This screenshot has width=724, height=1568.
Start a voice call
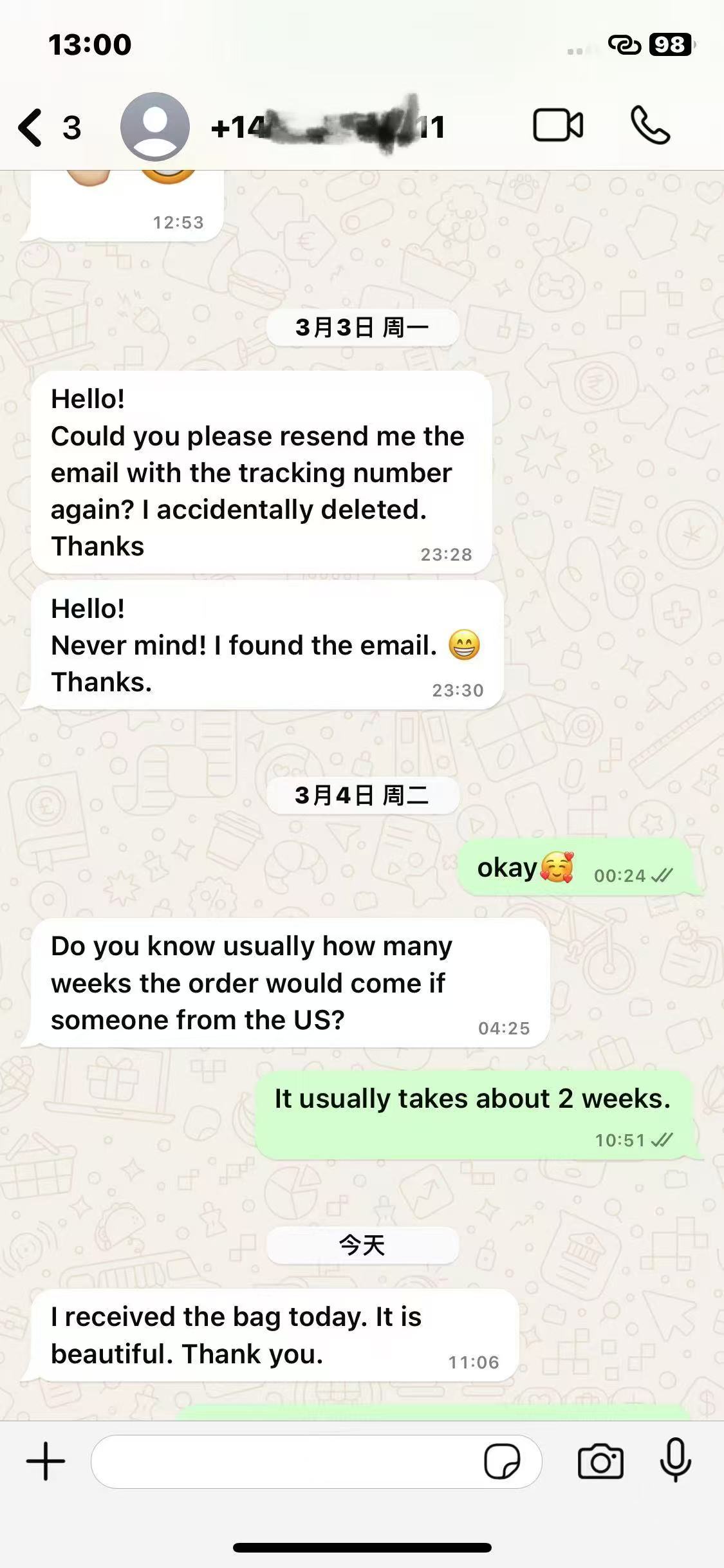pyautogui.click(x=651, y=125)
